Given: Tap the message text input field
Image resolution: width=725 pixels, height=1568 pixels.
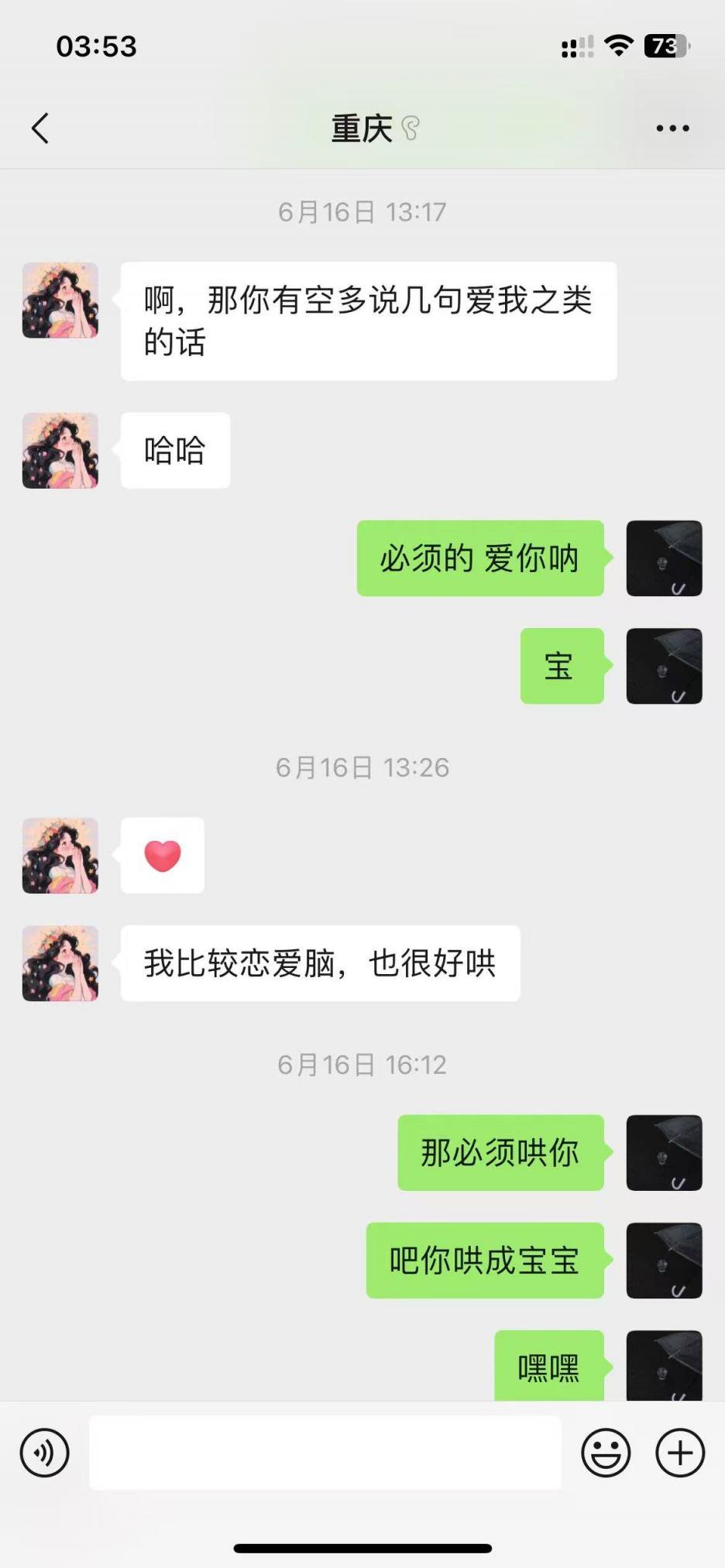Looking at the screenshot, I should (325, 1453).
